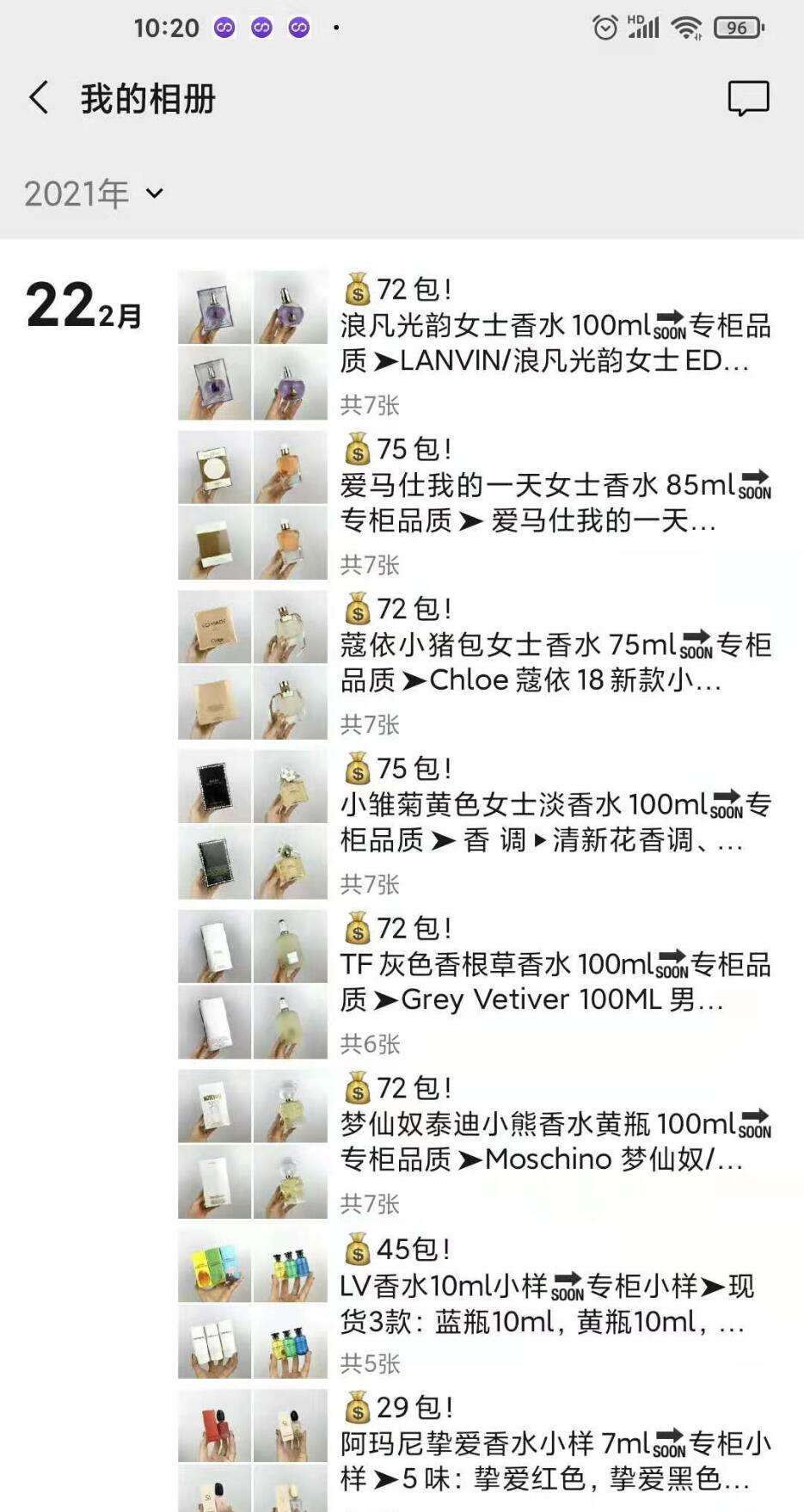Open the 蔻依小猪包女士香水 75ml post
The width and height of the screenshot is (804, 1512).
coord(555,662)
